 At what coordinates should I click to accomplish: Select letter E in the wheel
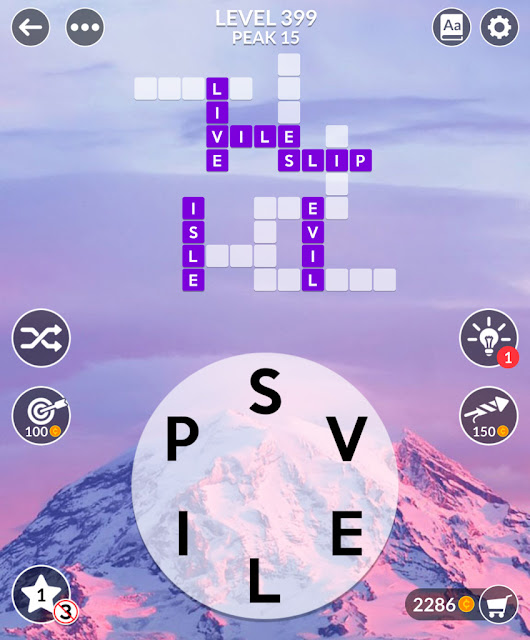(x=347, y=533)
